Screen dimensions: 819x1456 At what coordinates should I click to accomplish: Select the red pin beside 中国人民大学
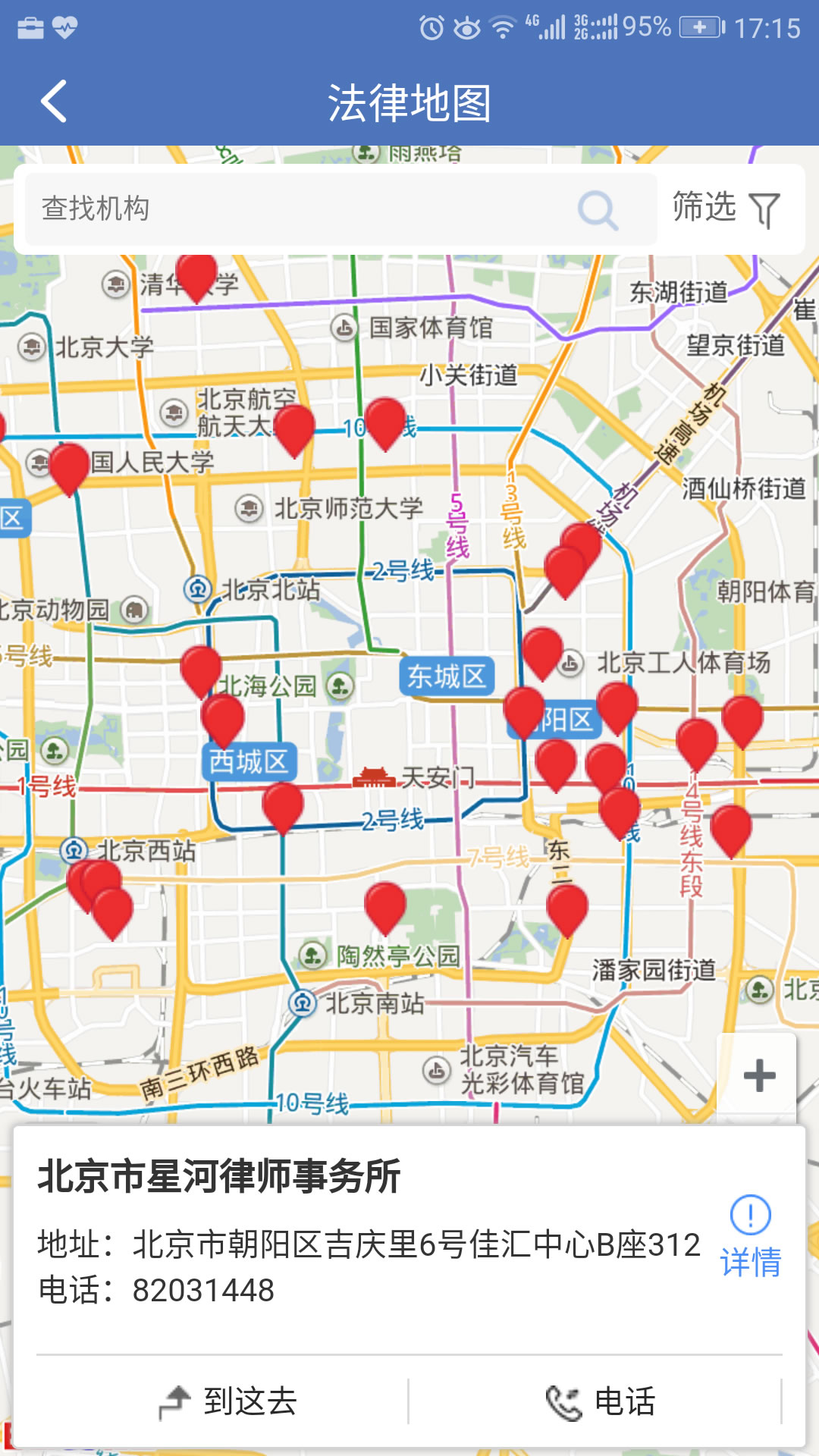(x=69, y=464)
